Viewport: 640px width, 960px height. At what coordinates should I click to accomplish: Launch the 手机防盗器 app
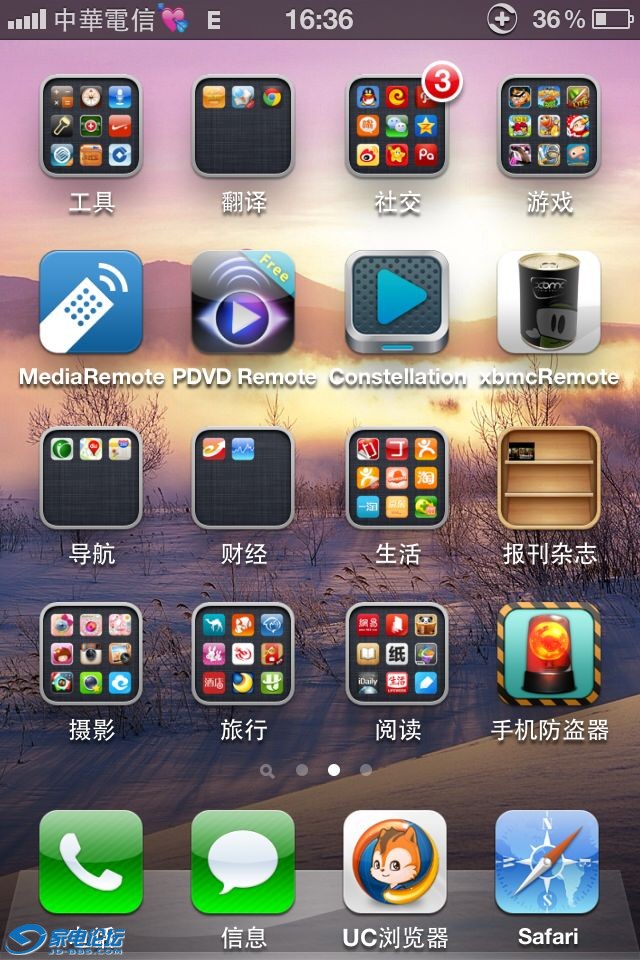(x=549, y=654)
